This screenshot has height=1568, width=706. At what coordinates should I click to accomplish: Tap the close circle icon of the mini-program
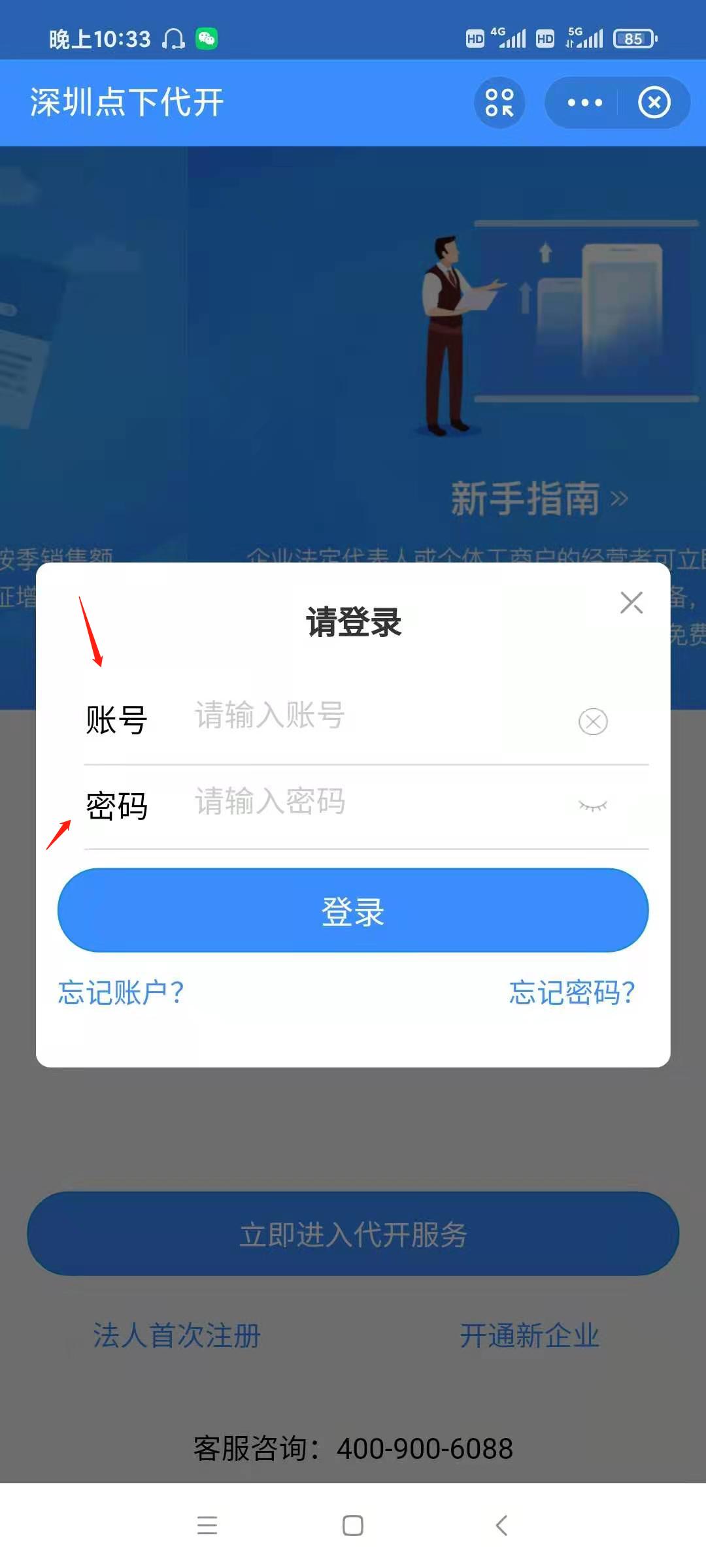tap(654, 102)
